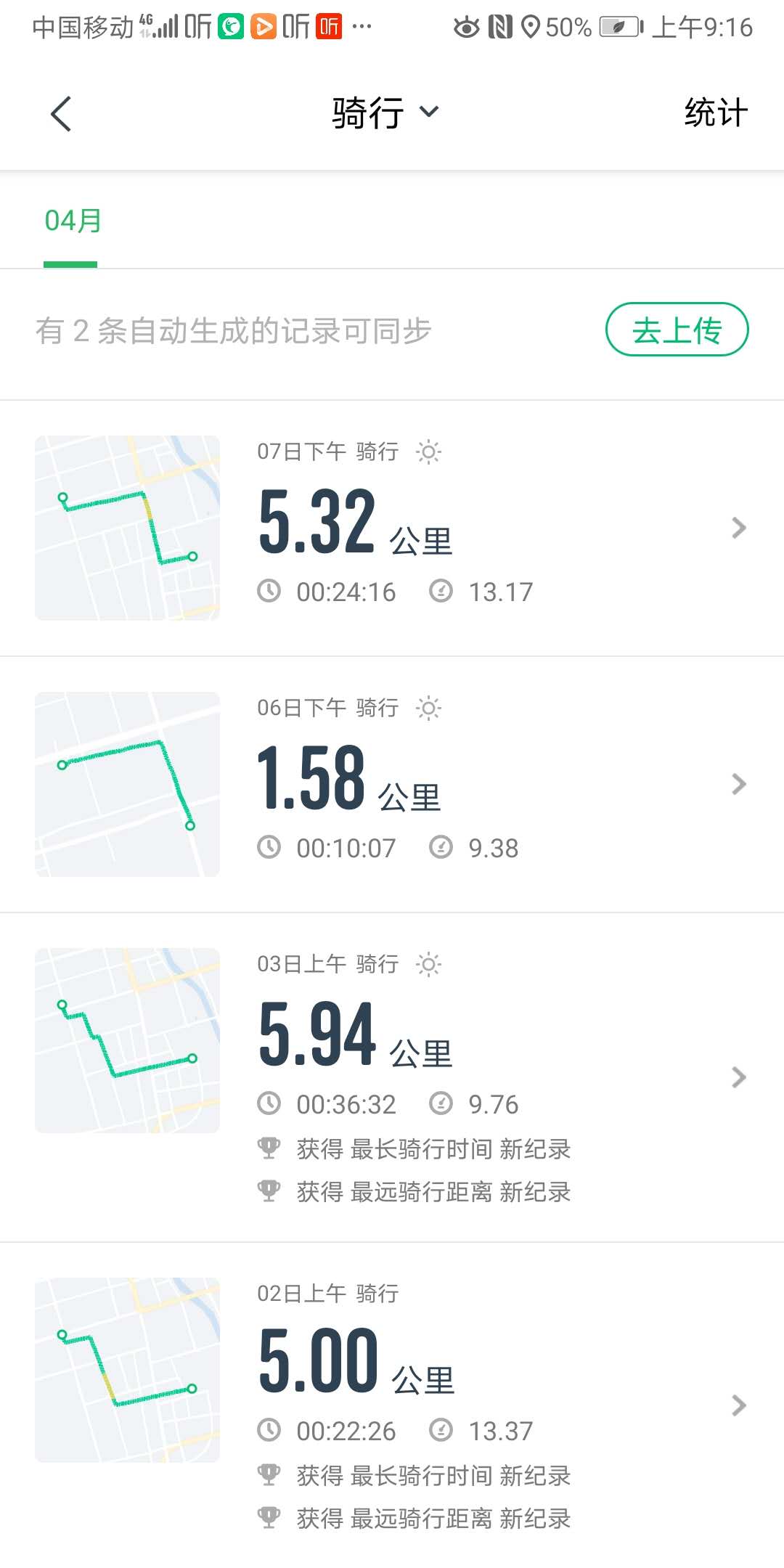
Task: Open the 统计 statistics page
Action: tap(715, 113)
